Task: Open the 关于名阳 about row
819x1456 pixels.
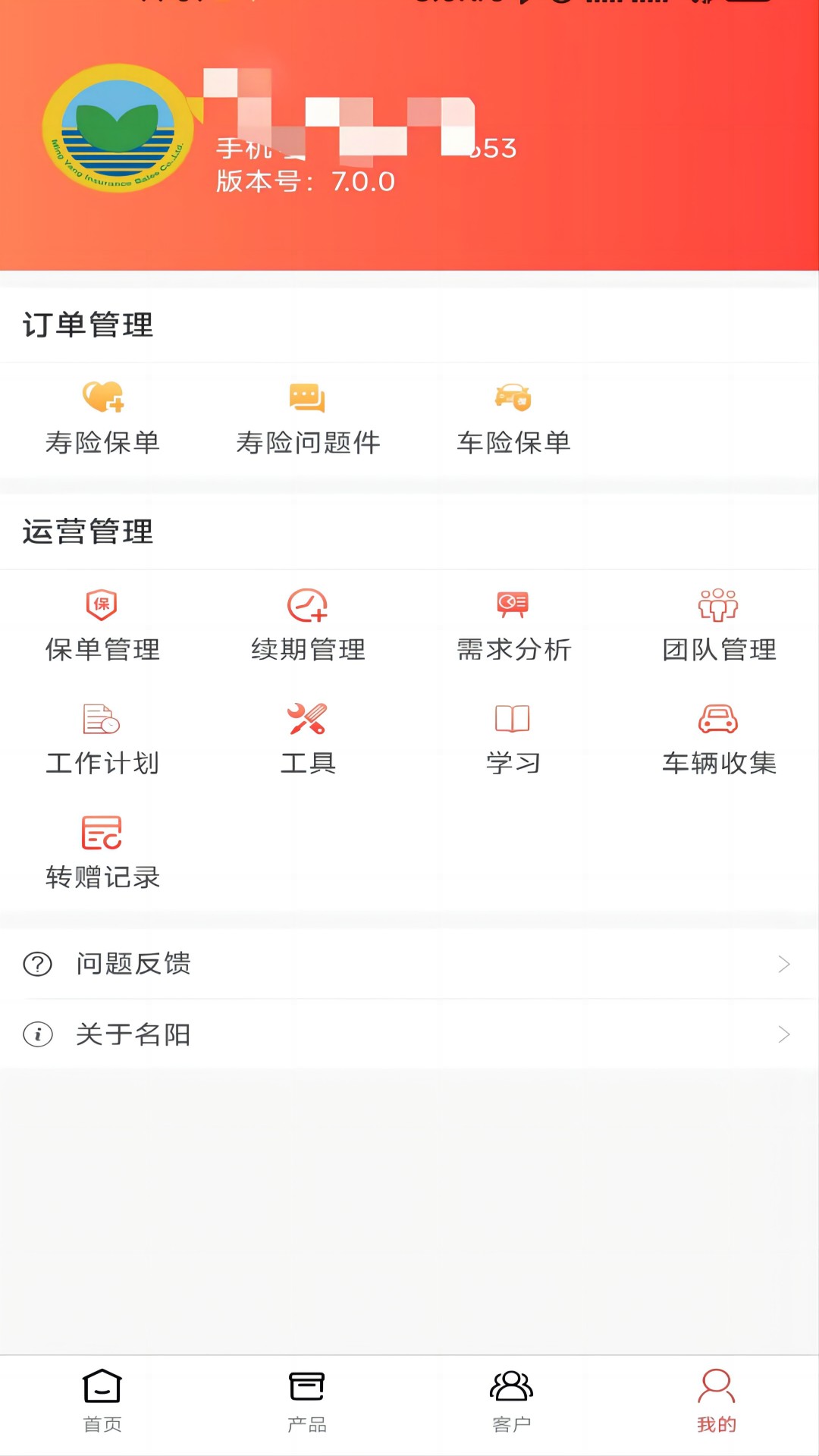Action: point(409,1034)
